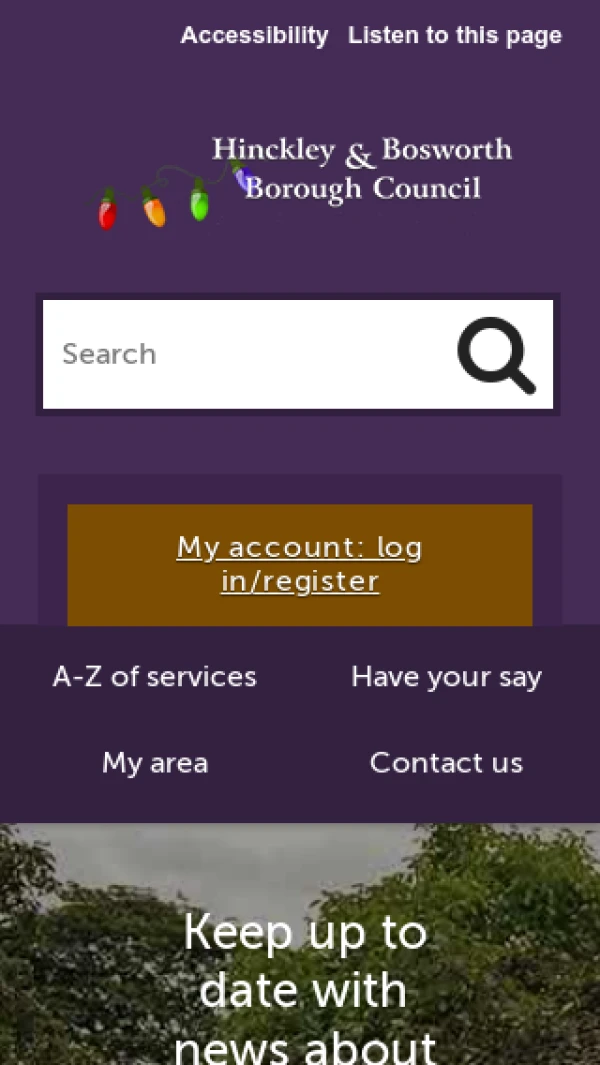Screen dimensions: 600x1065
Task: Open the Hinckley & Bosworth Borough Council homepage logo
Action: pyautogui.click(x=306, y=180)
